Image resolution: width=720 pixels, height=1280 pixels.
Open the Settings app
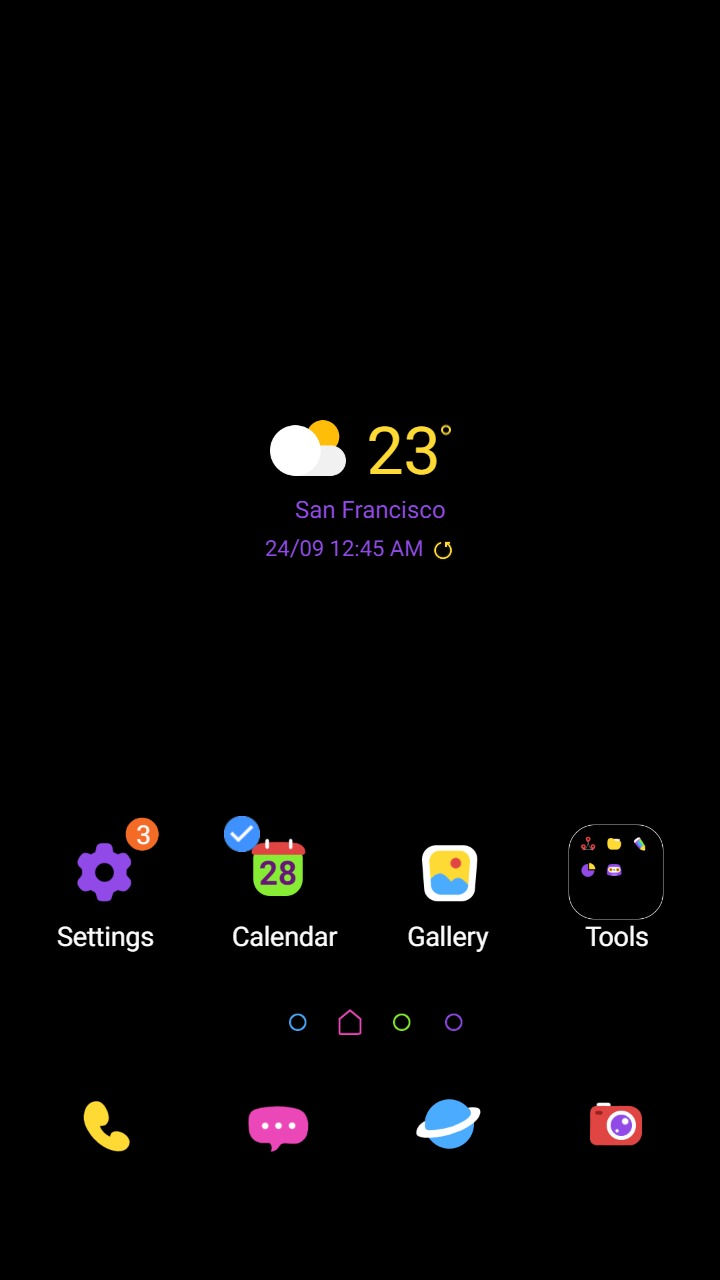point(105,873)
